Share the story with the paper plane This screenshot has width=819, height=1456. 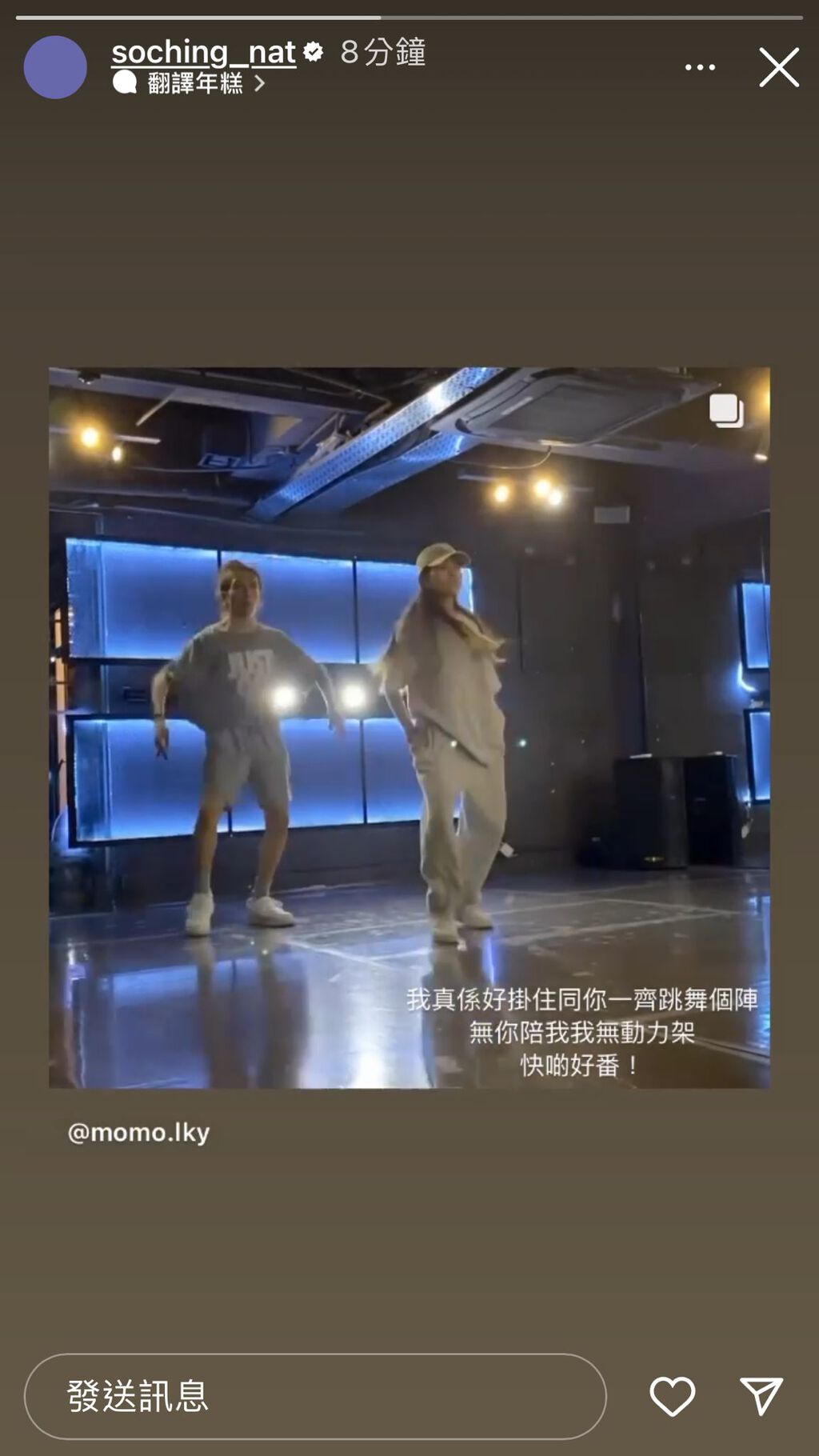click(x=761, y=1396)
